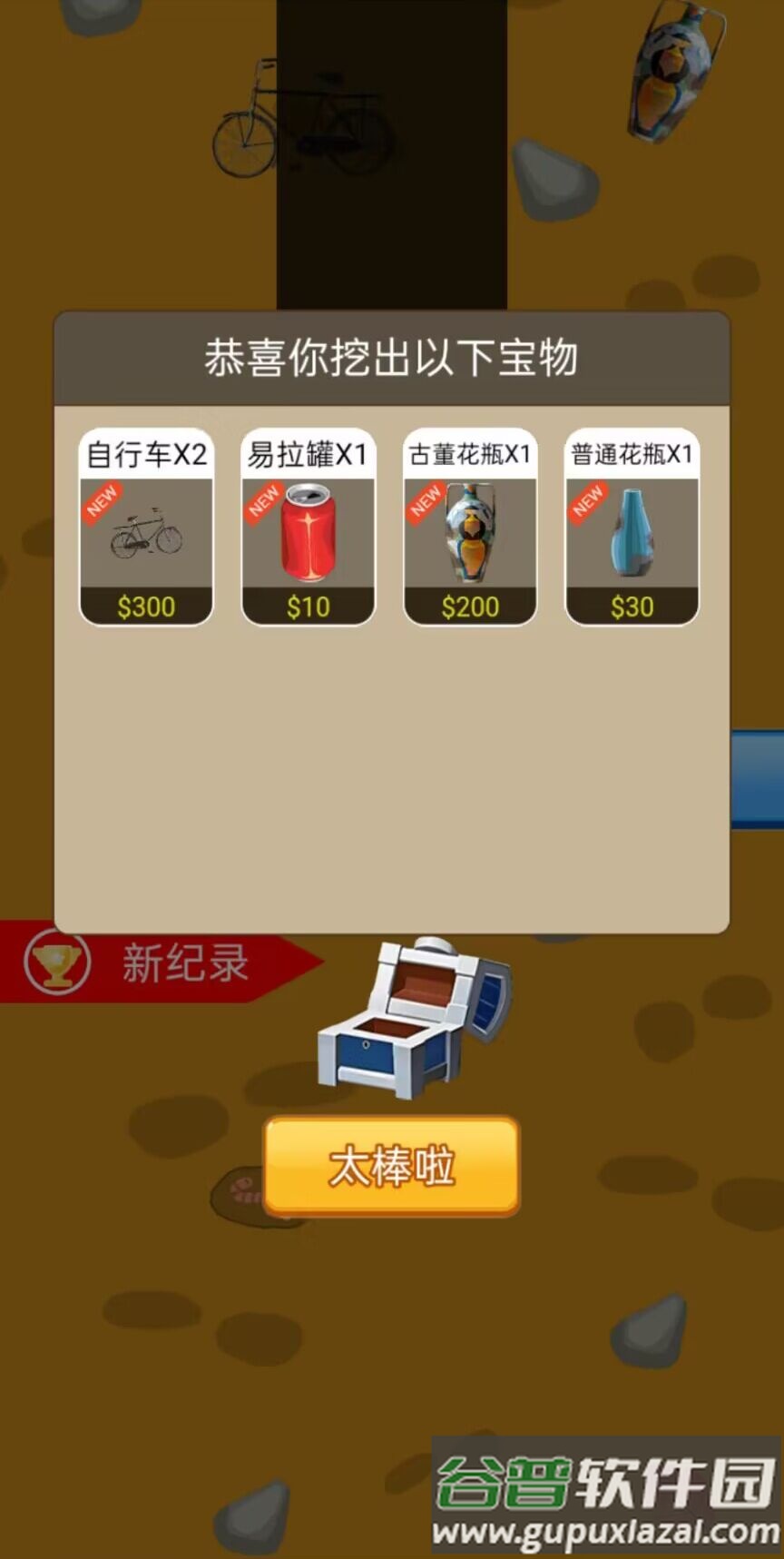The image size is (784, 1559).
Task: Tap the 恭喜你挖出以下宝物 dialog header
Action: coord(392,358)
